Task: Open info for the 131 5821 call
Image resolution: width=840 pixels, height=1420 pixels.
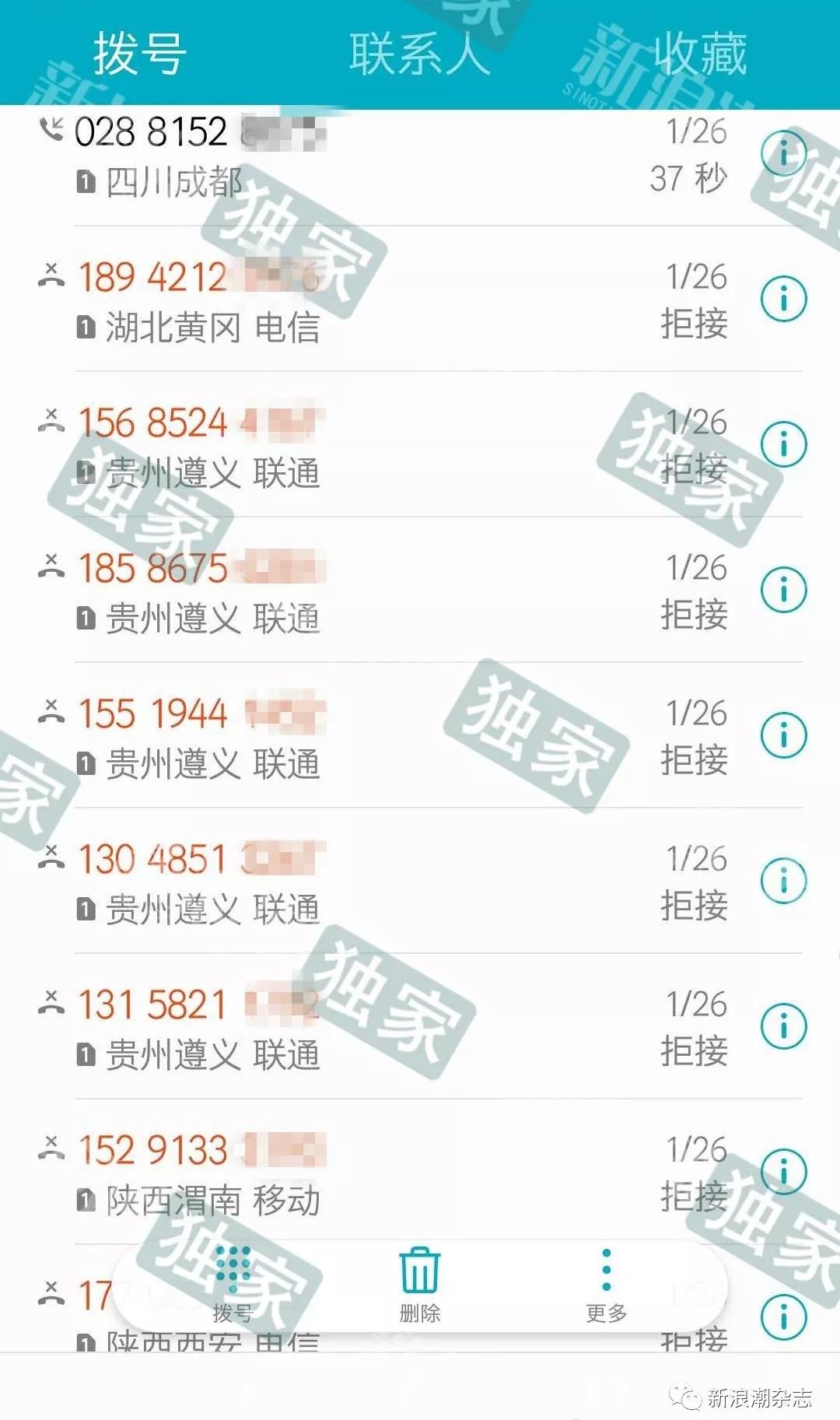Action: 783,1026
